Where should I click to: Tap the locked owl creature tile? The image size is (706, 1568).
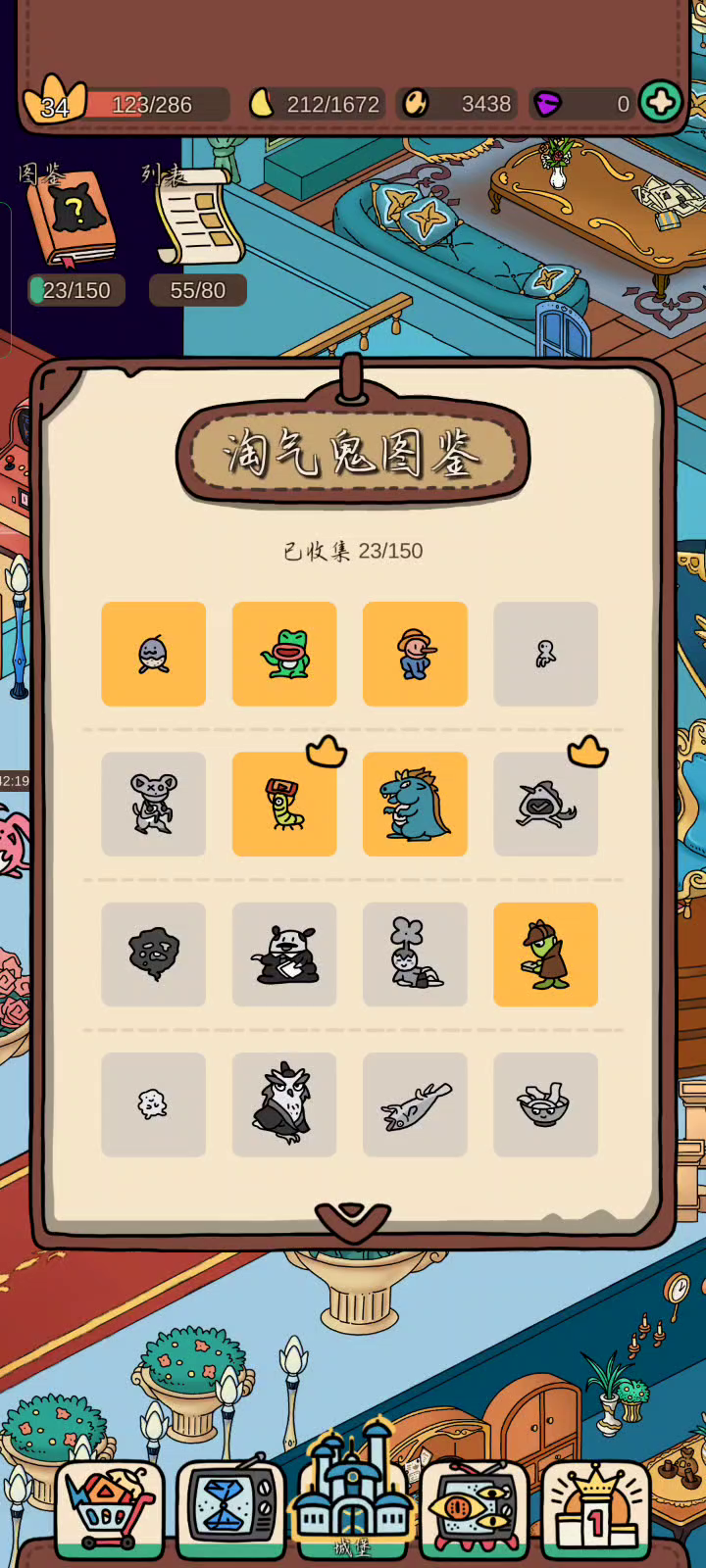pos(284,1104)
